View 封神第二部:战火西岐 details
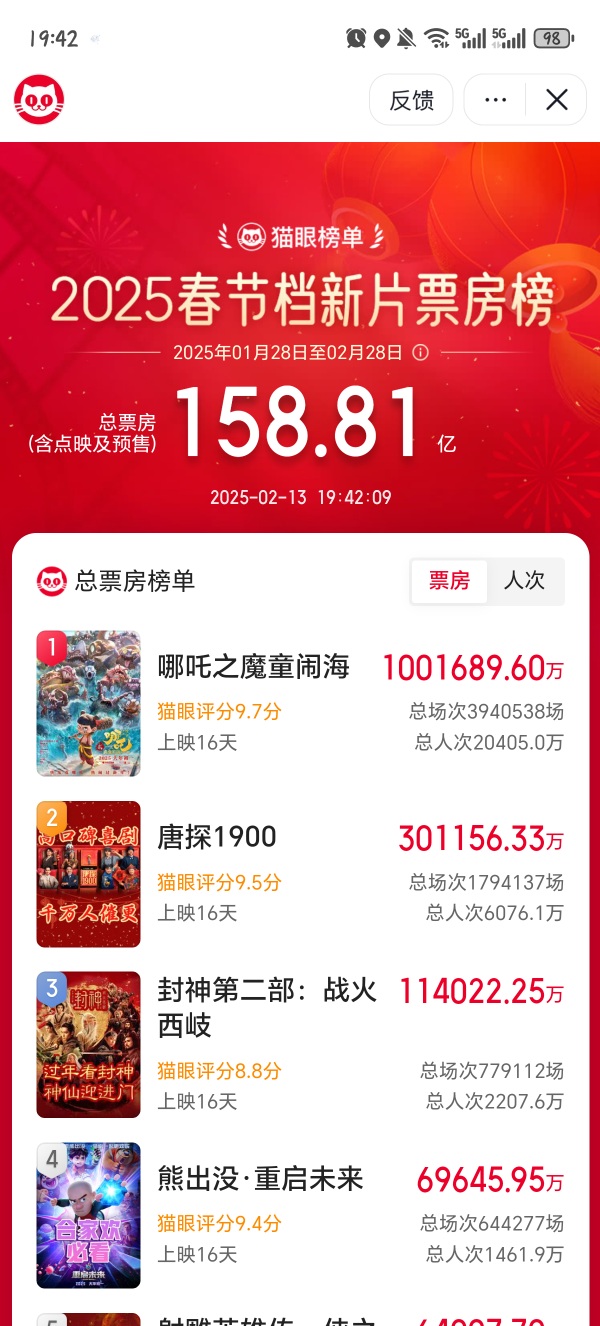The height and width of the screenshot is (1326, 600). (x=300, y=1044)
